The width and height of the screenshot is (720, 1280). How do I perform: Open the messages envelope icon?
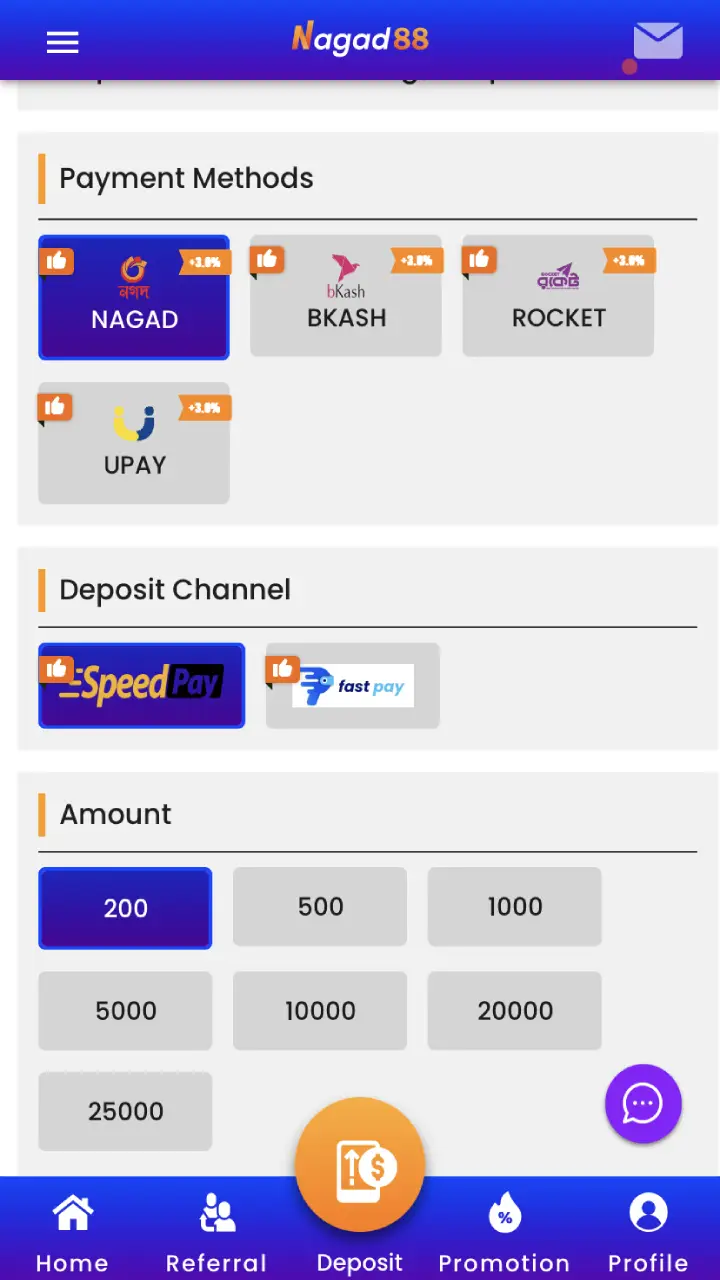[x=657, y=42]
